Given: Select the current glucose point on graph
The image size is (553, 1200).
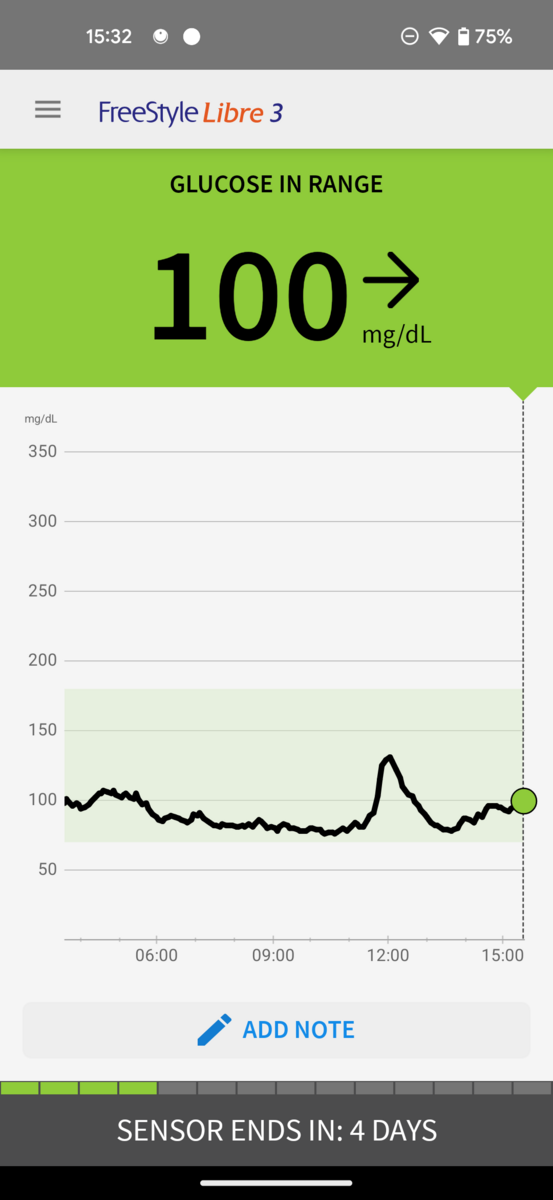Looking at the screenshot, I should [523, 800].
